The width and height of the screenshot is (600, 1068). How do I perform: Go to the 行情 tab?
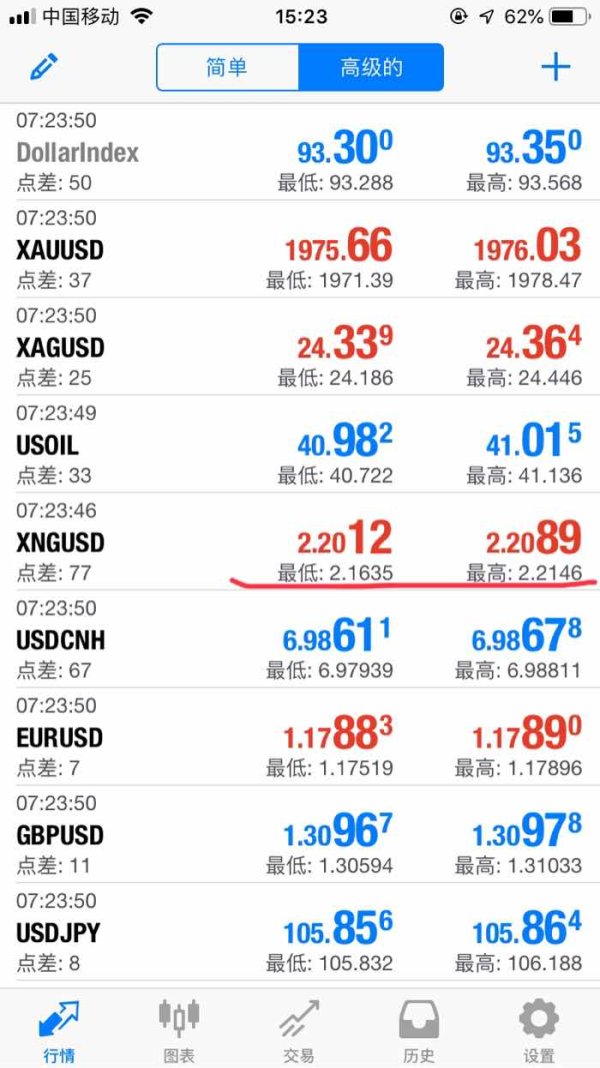tap(59, 1030)
